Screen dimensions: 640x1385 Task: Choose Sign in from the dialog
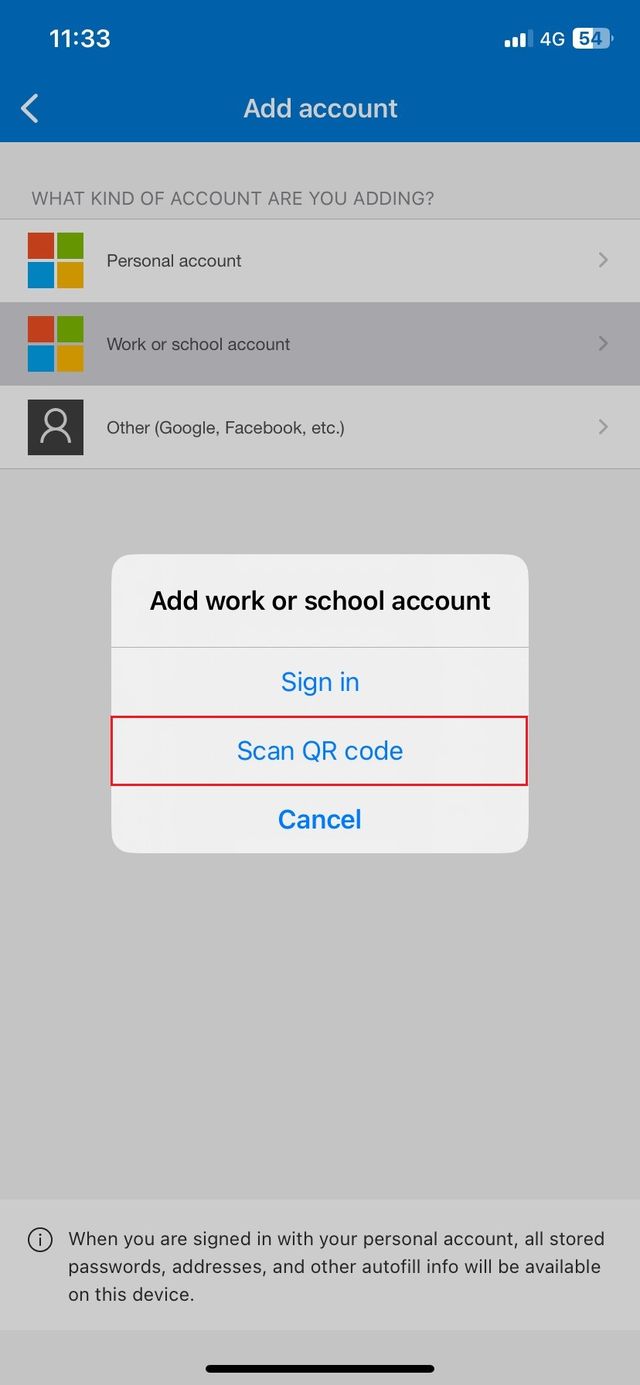(x=320, y=682)
